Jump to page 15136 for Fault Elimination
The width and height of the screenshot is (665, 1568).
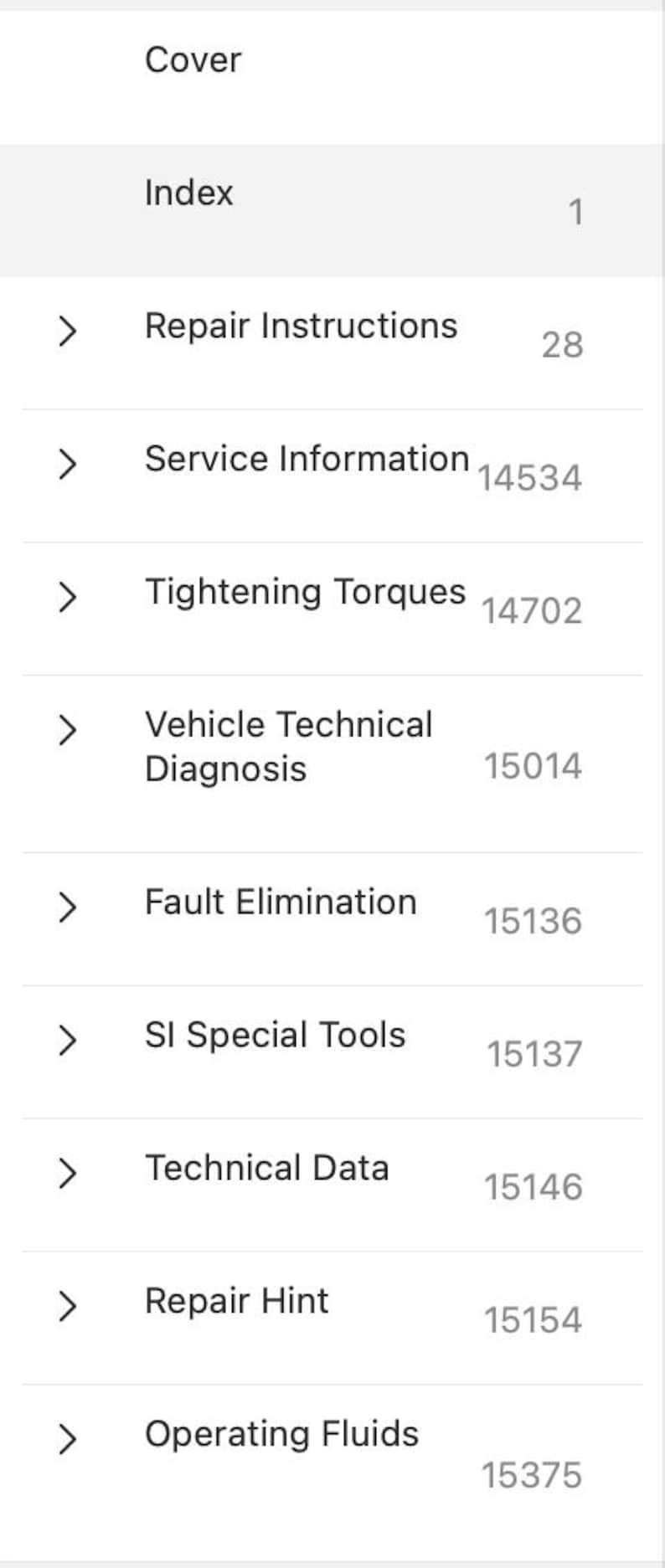[x=534, y=921]
